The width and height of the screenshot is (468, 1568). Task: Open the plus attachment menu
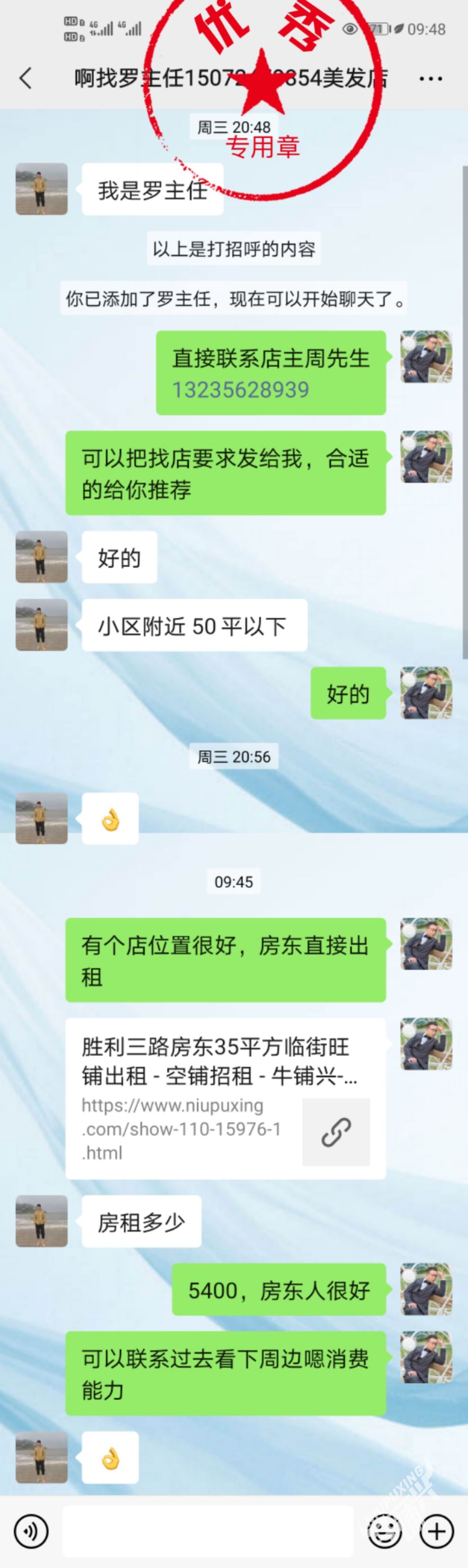(x=436, y=1531)
